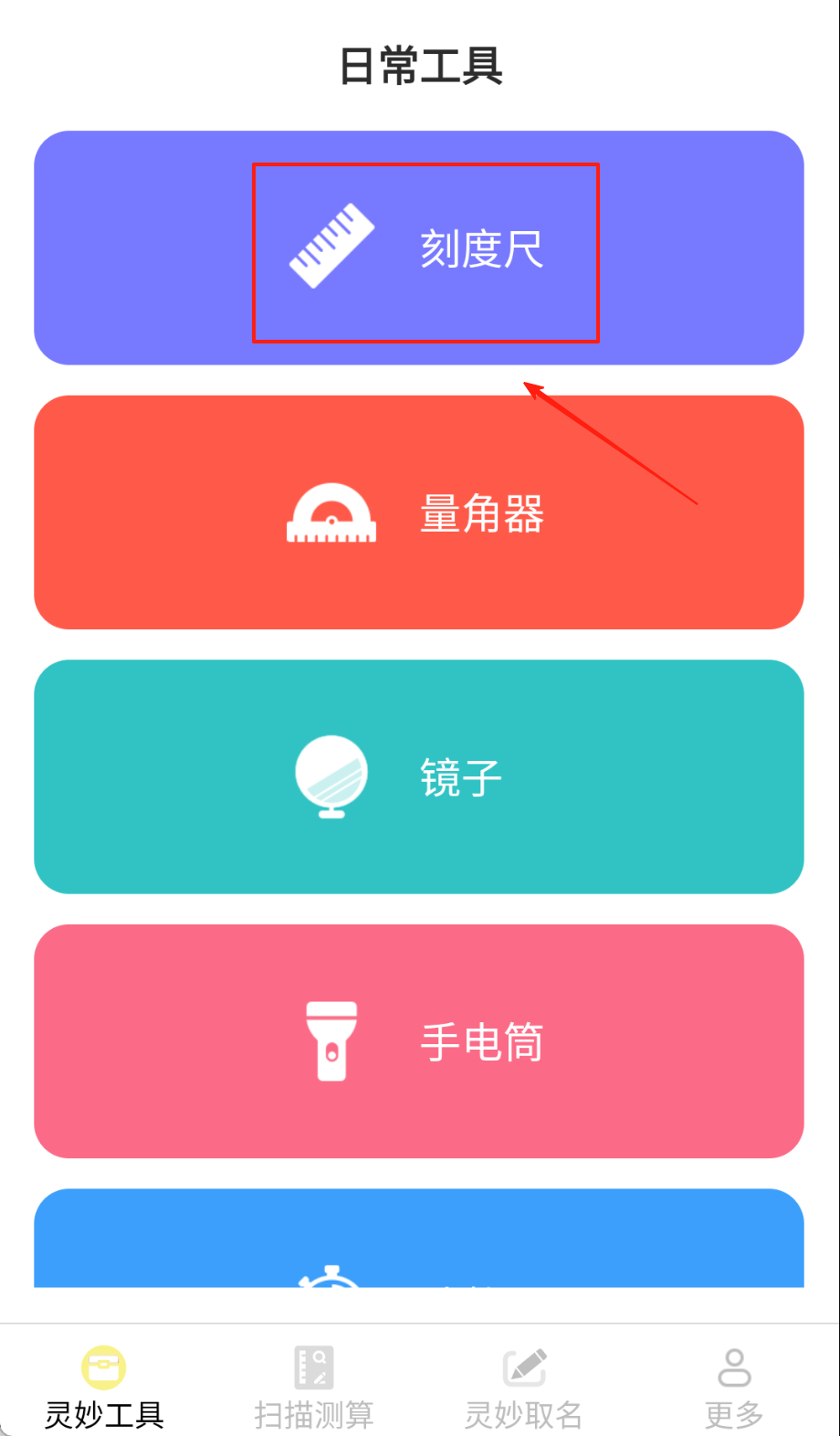The image size is (840, 1436).
Task: Open the 量角器 protractor tool
Action: [x=419, y=512]
